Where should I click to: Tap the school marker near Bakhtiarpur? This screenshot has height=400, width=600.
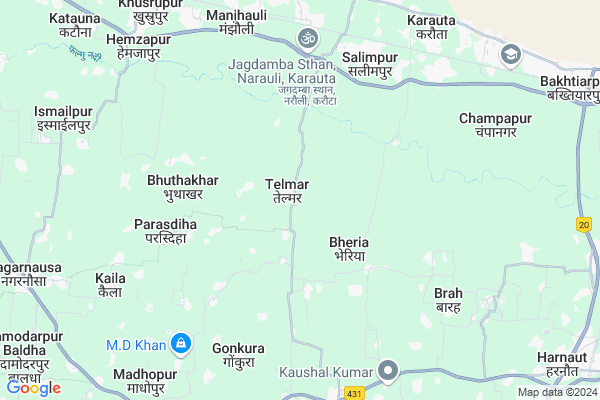pos(512,55)
